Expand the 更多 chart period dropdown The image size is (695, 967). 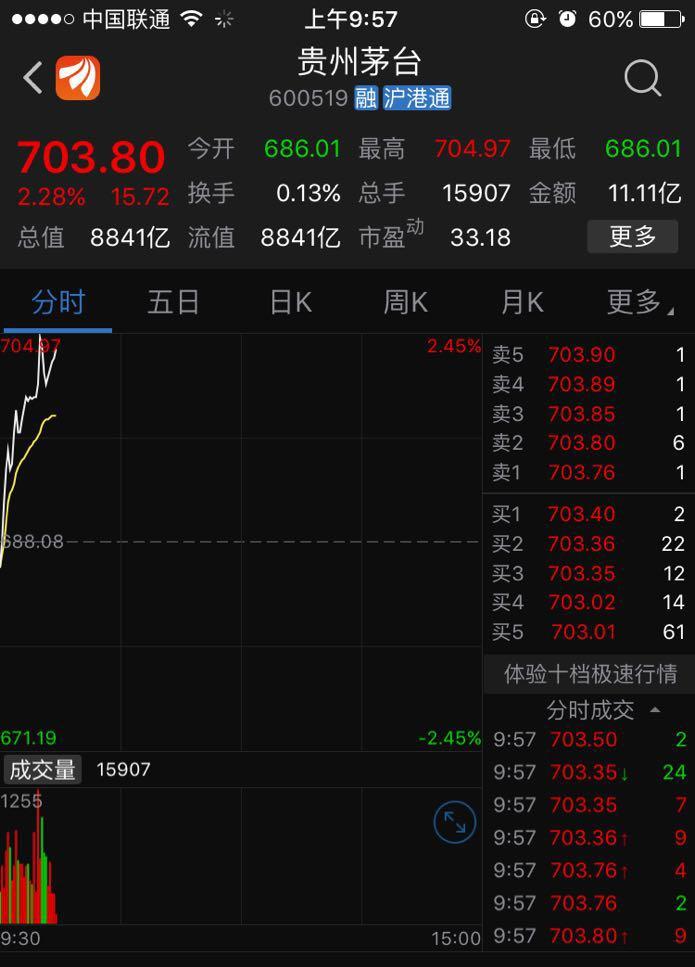pyautogui.click(x=638, y=302)
